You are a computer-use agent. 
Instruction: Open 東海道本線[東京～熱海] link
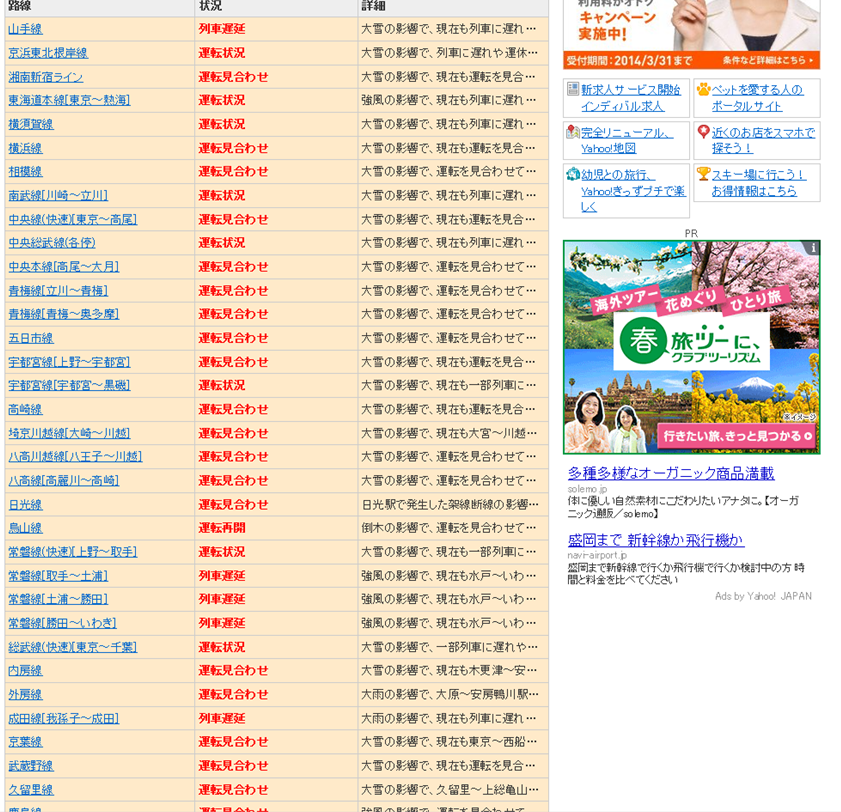pos(69,100)
